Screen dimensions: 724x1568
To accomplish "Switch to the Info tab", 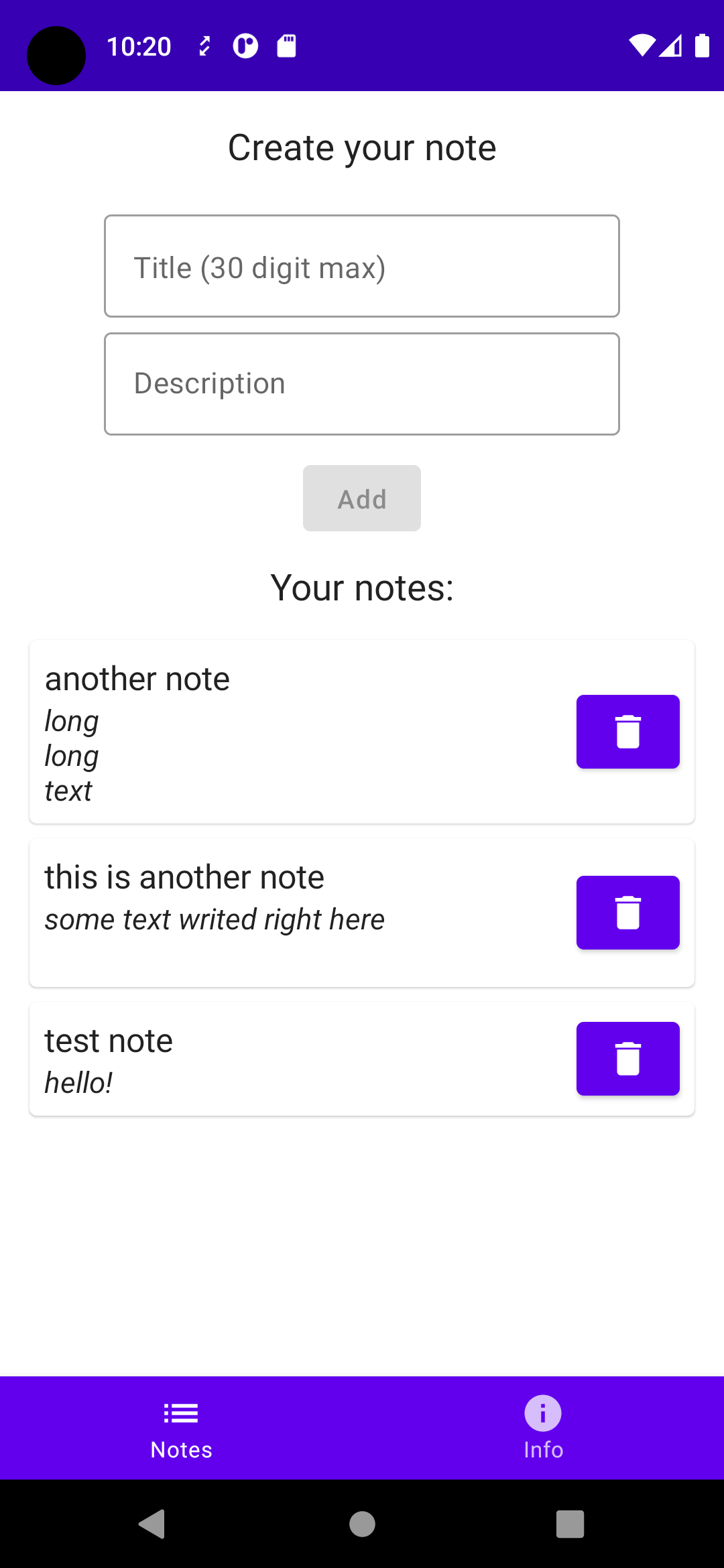I will 543,1428.
